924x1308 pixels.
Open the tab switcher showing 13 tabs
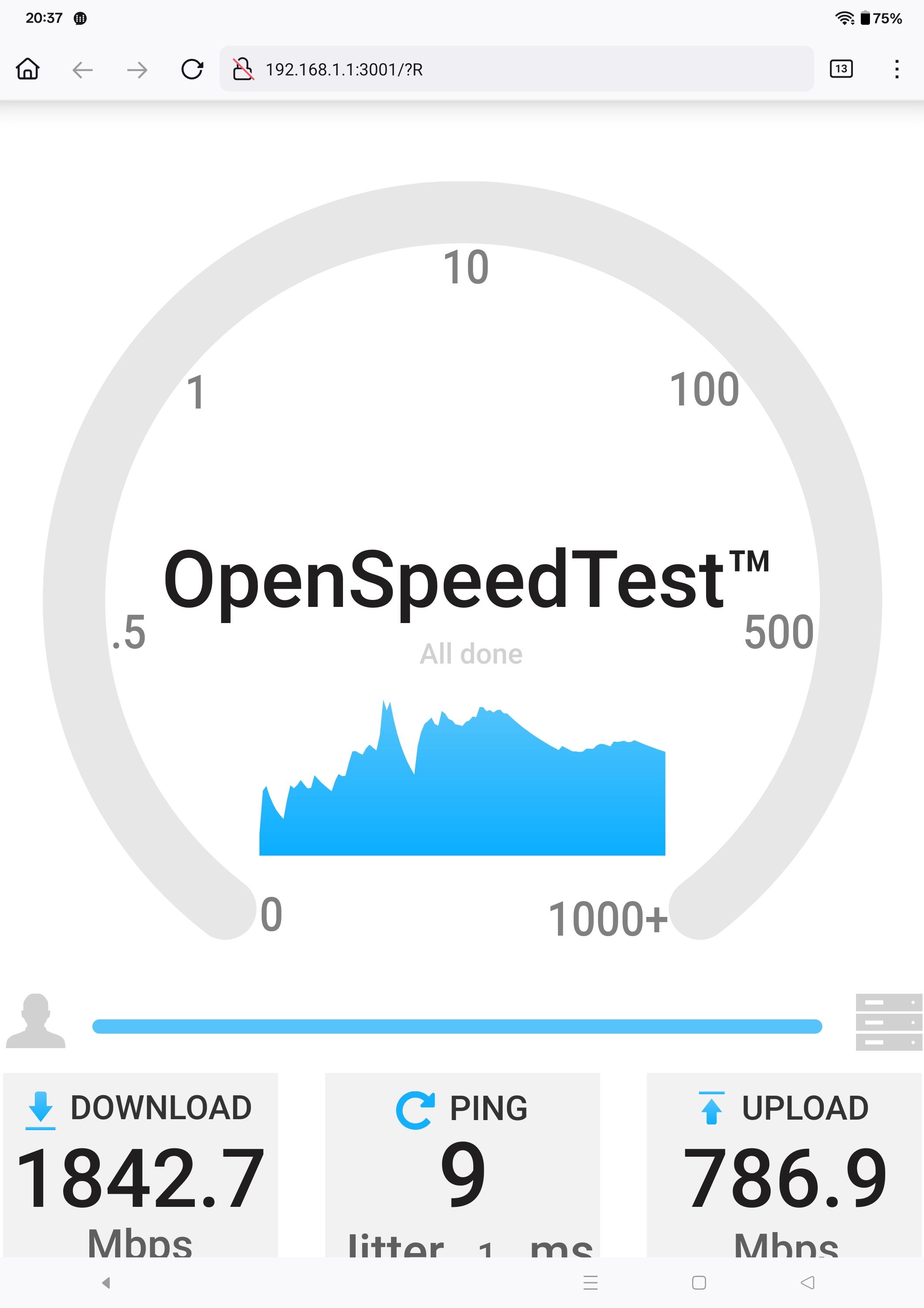point(841,69)
